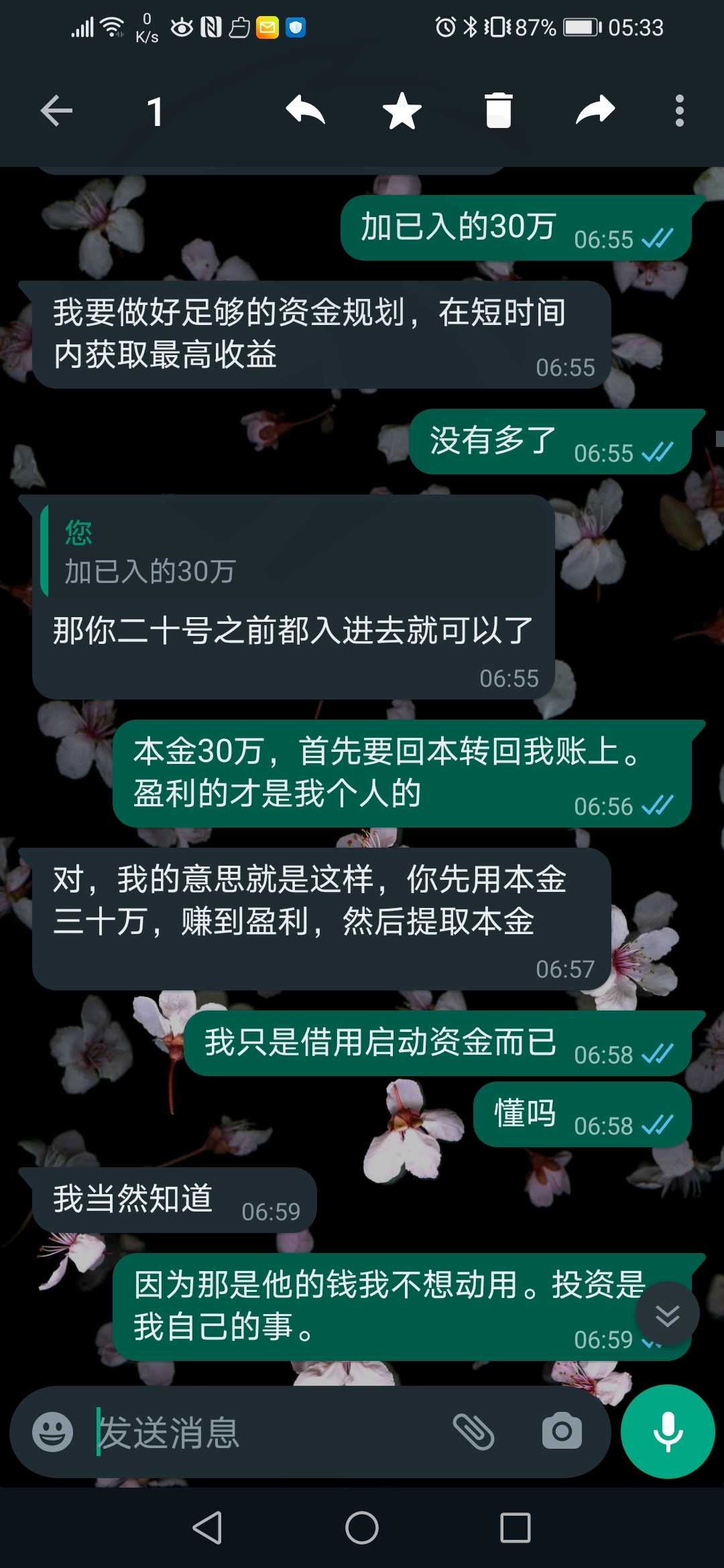Go to the system home screen
724x1568 pixels.
[362, 1528]
